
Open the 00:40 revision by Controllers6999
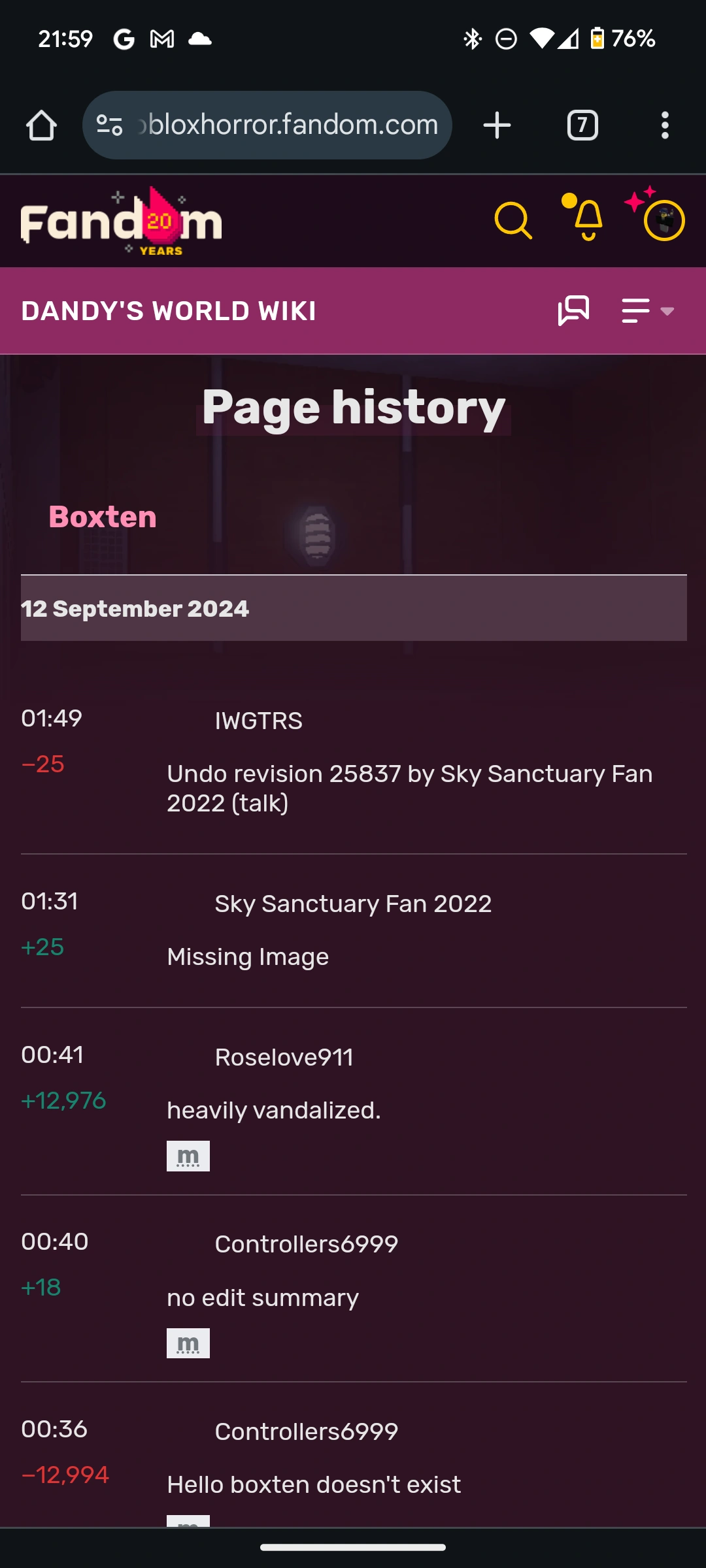pos(54,1242)
